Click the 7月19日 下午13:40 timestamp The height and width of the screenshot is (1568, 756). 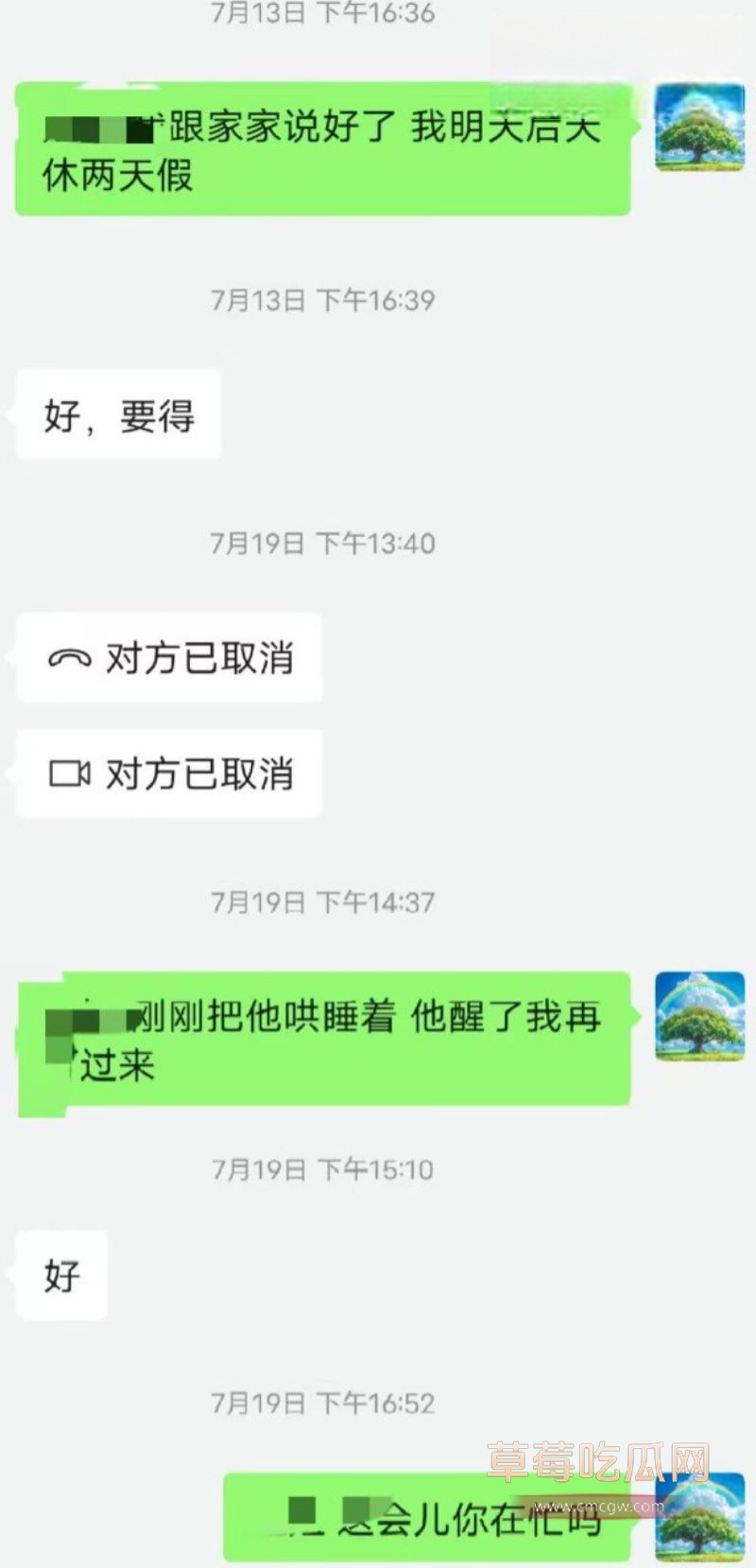coord(321,543)
